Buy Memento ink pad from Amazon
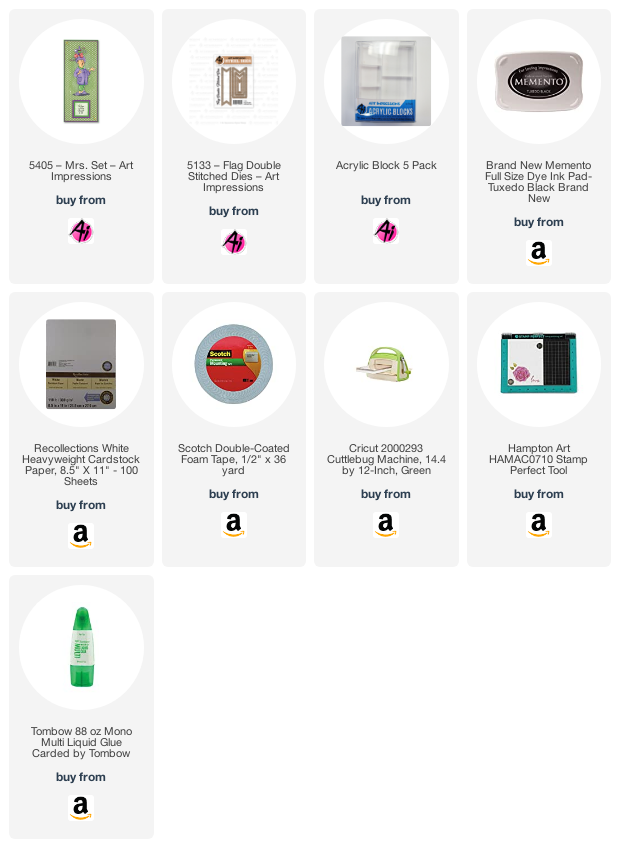 click(538, 253)
